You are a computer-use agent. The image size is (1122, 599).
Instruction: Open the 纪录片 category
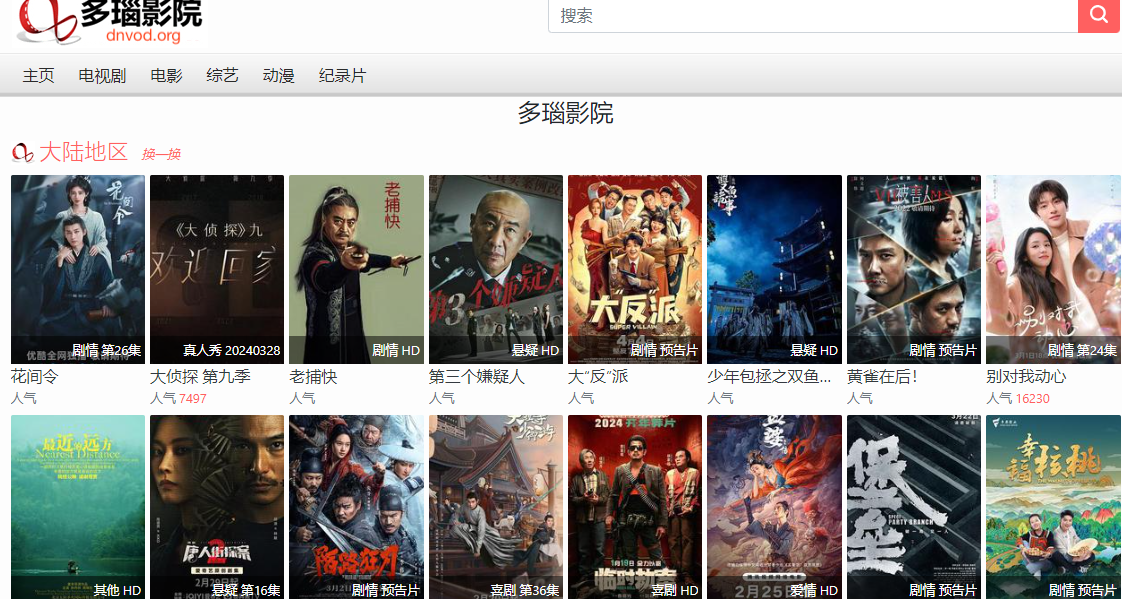[342, 75]
